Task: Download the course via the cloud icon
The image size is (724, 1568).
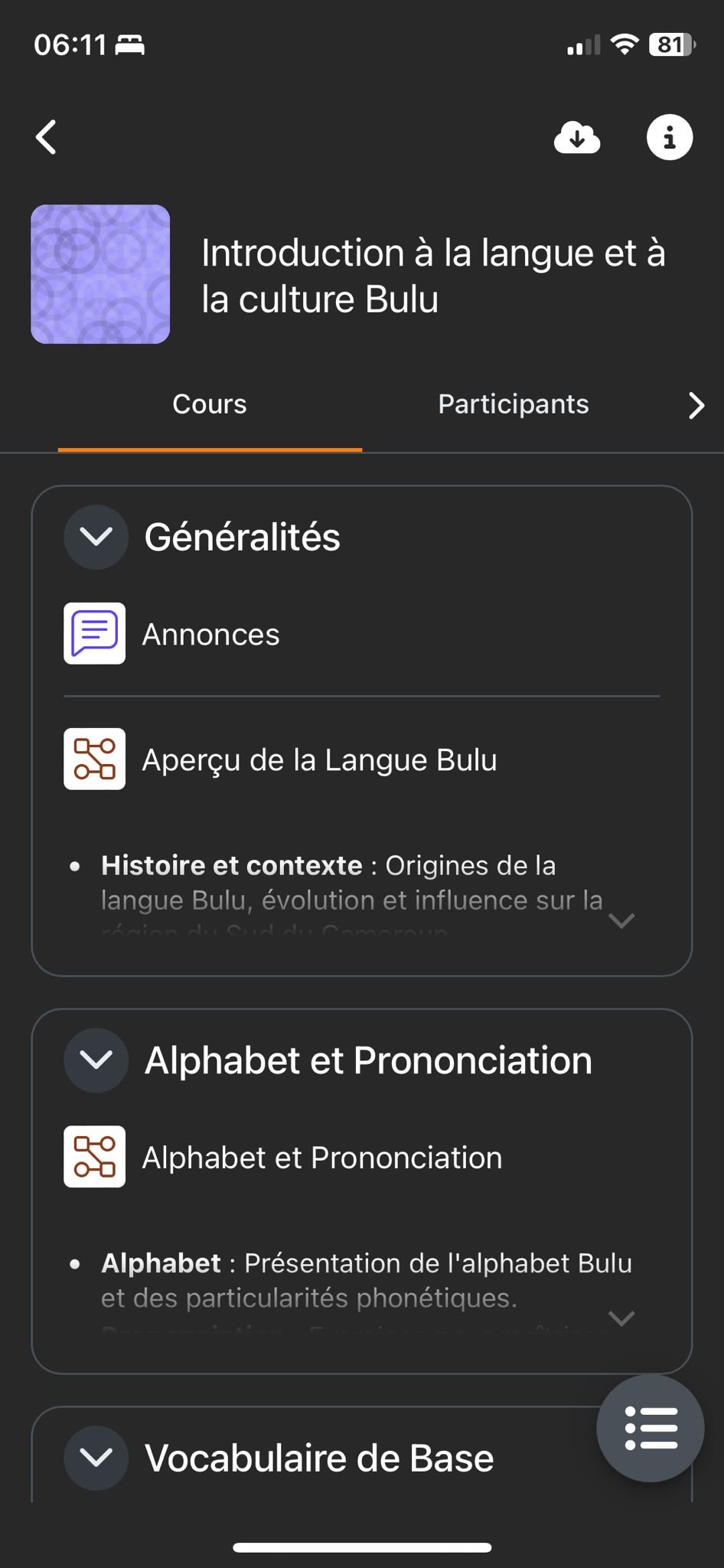Action: (576, 138)
